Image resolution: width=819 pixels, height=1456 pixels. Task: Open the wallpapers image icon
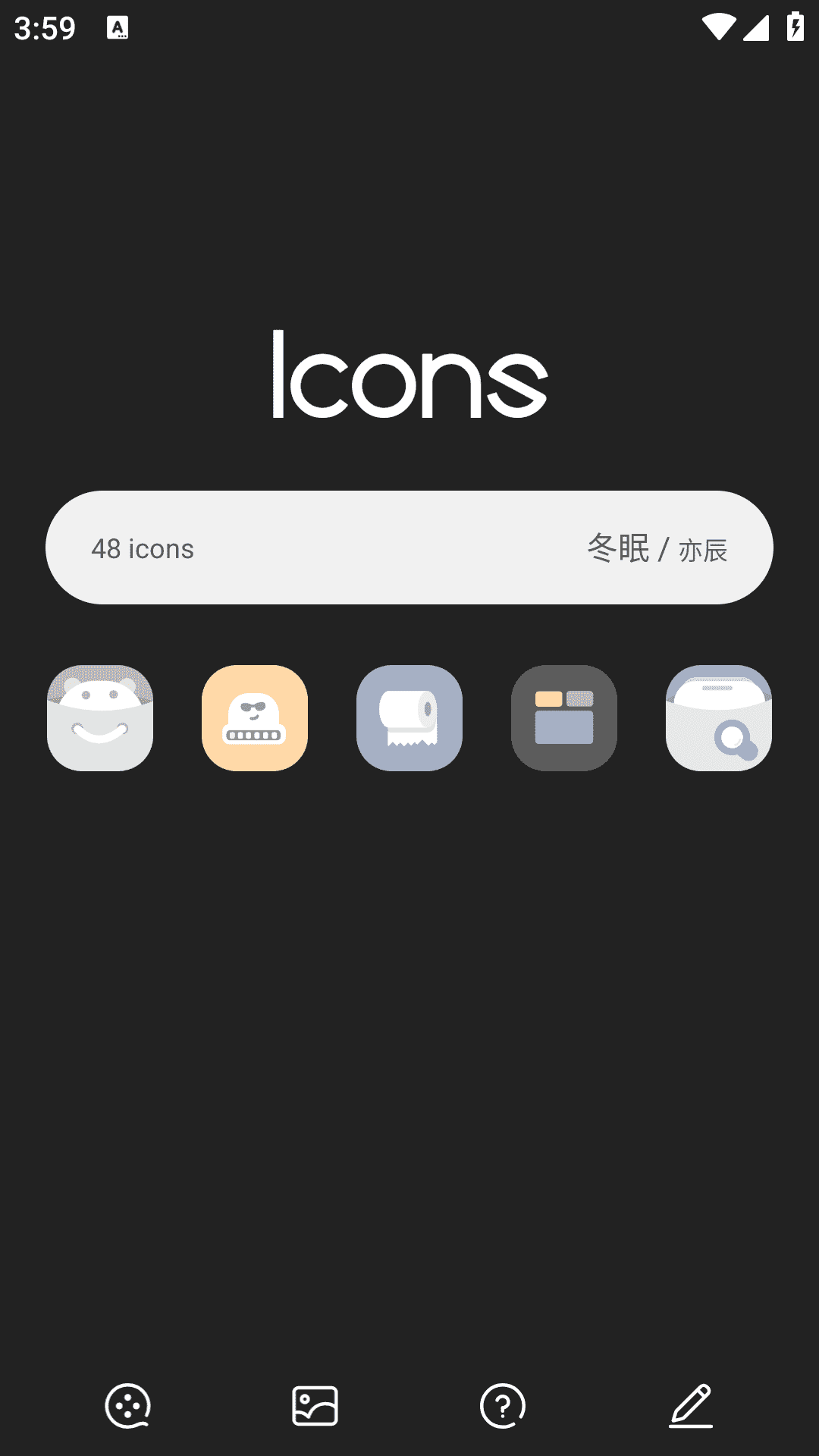[315, 1405]
